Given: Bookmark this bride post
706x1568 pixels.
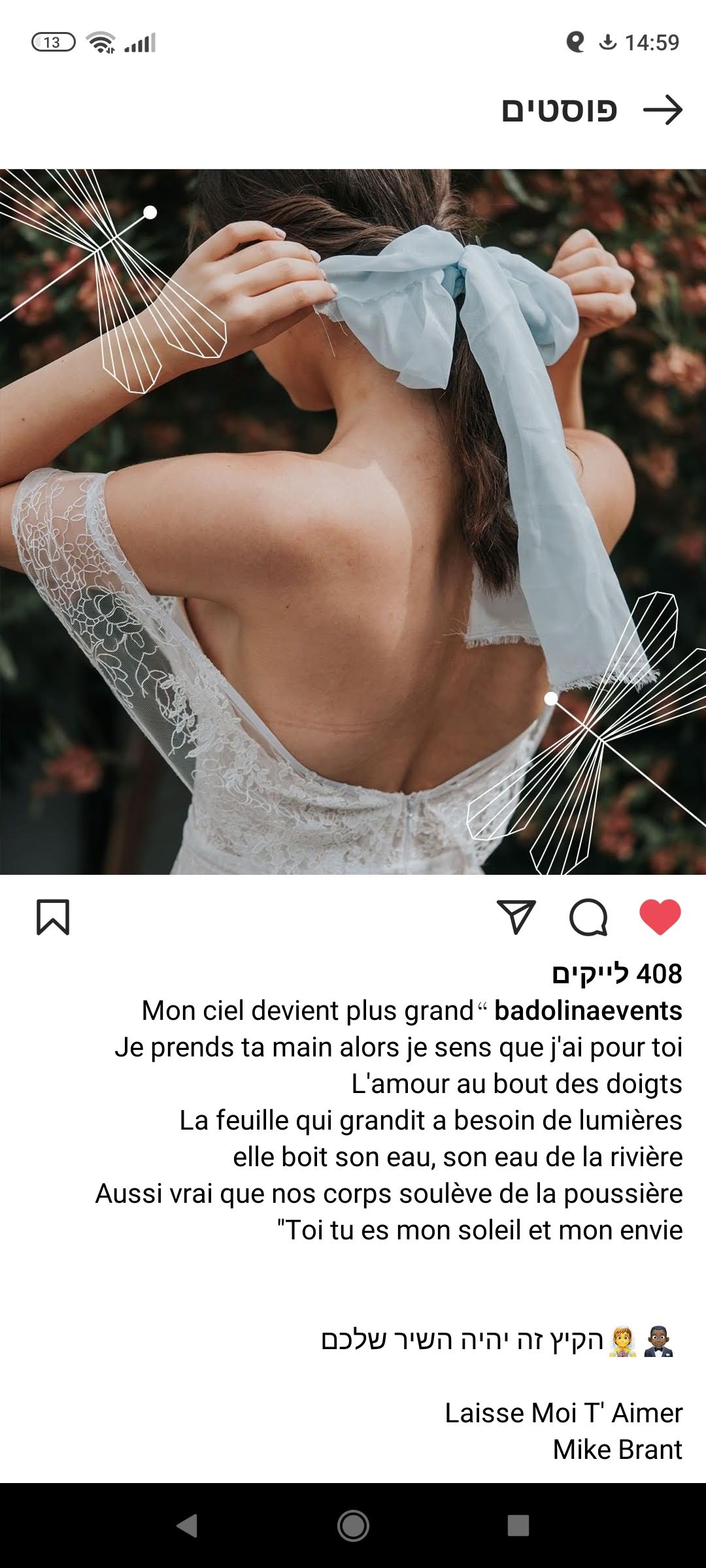Looking at the screenshot, I should point(53,917).
